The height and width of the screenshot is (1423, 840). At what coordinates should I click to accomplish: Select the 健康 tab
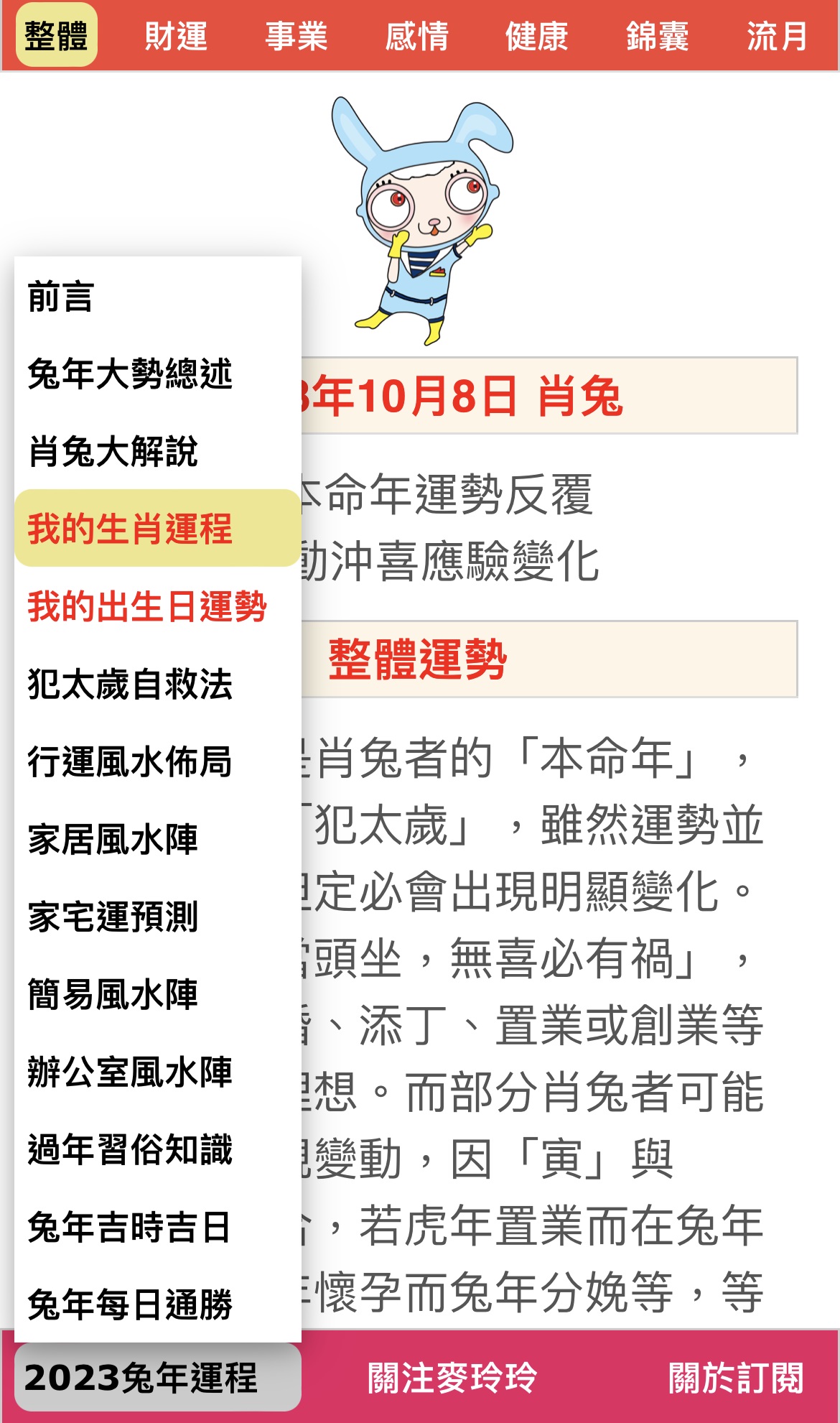536,36
